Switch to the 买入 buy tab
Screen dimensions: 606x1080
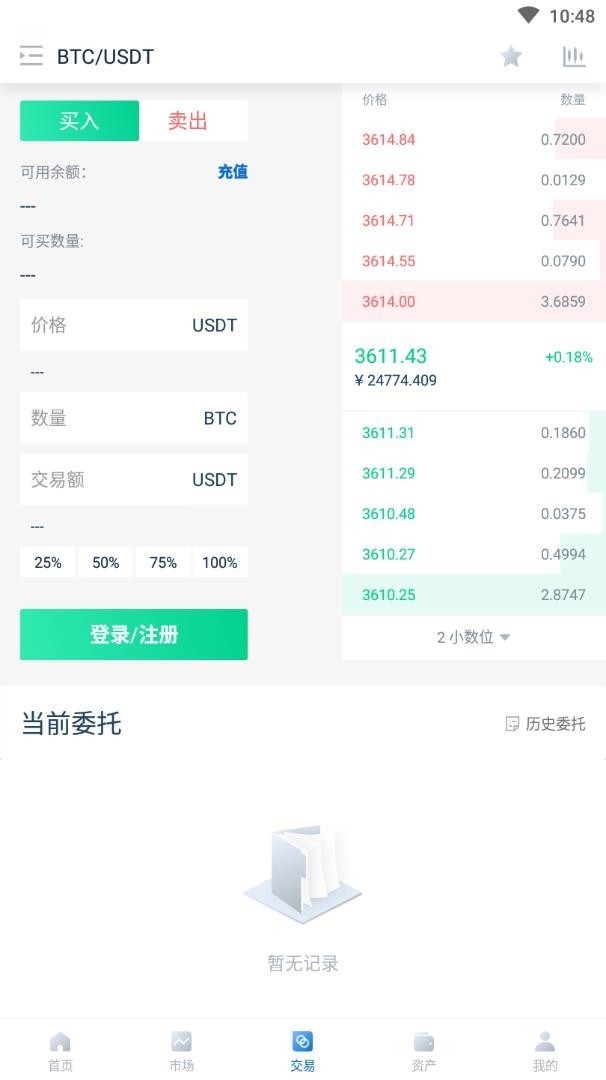(x=80, y=121)
